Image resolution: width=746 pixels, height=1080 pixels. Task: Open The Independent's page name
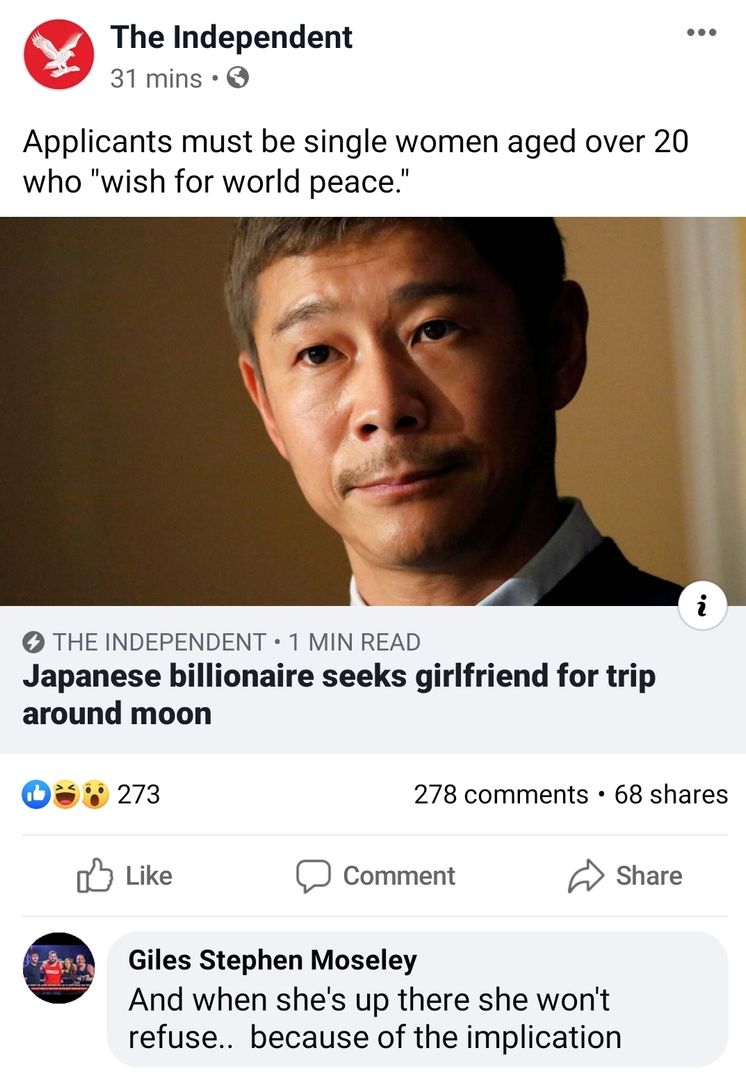231,37
